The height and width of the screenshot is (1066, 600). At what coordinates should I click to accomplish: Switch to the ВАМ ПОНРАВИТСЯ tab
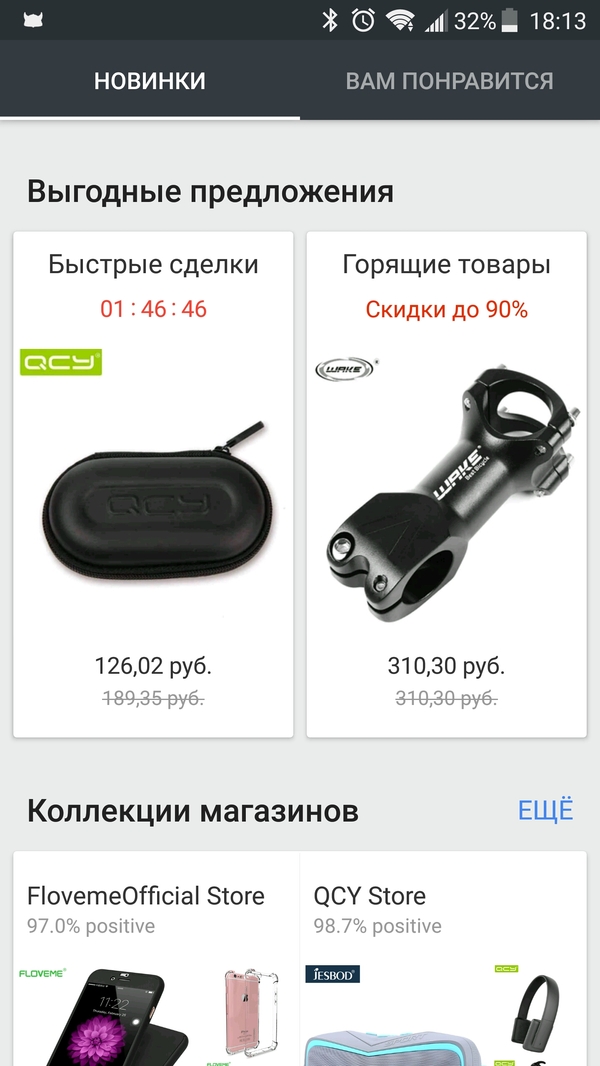click(x=449, y=81)
